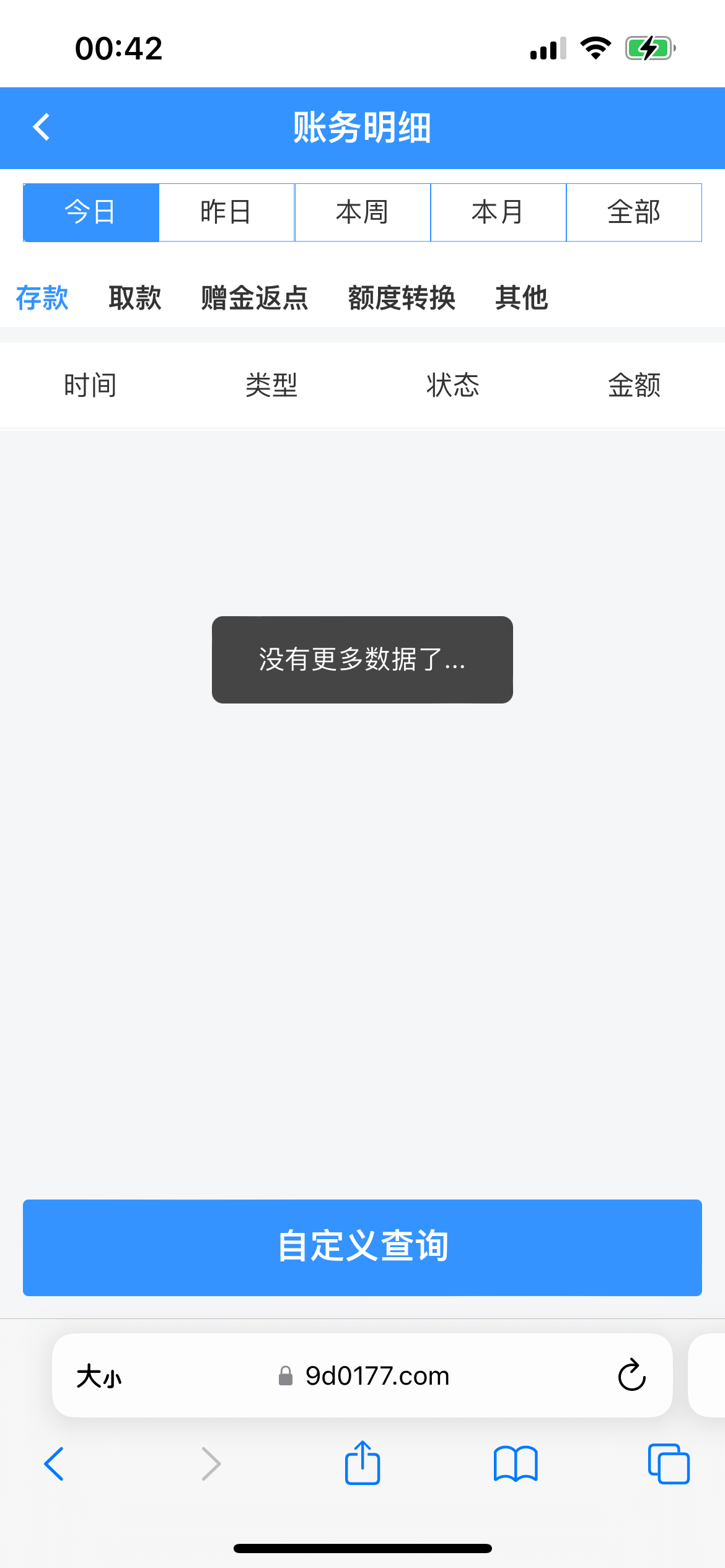This screenshot has height=1568, width=725.
Task: Switch to the 取款 tab
Action: pos(135,298)
